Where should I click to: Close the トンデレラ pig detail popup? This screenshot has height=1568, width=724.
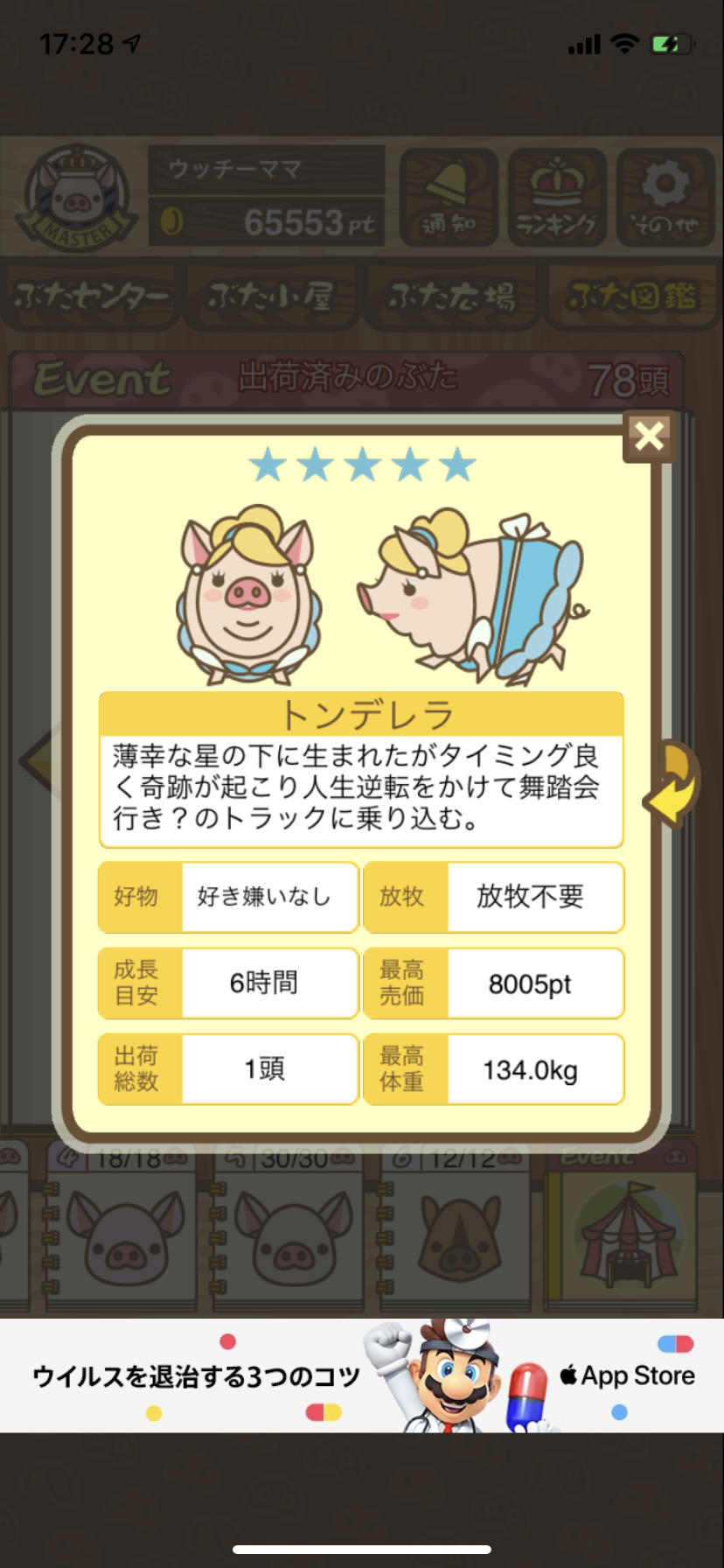(649, 436)
